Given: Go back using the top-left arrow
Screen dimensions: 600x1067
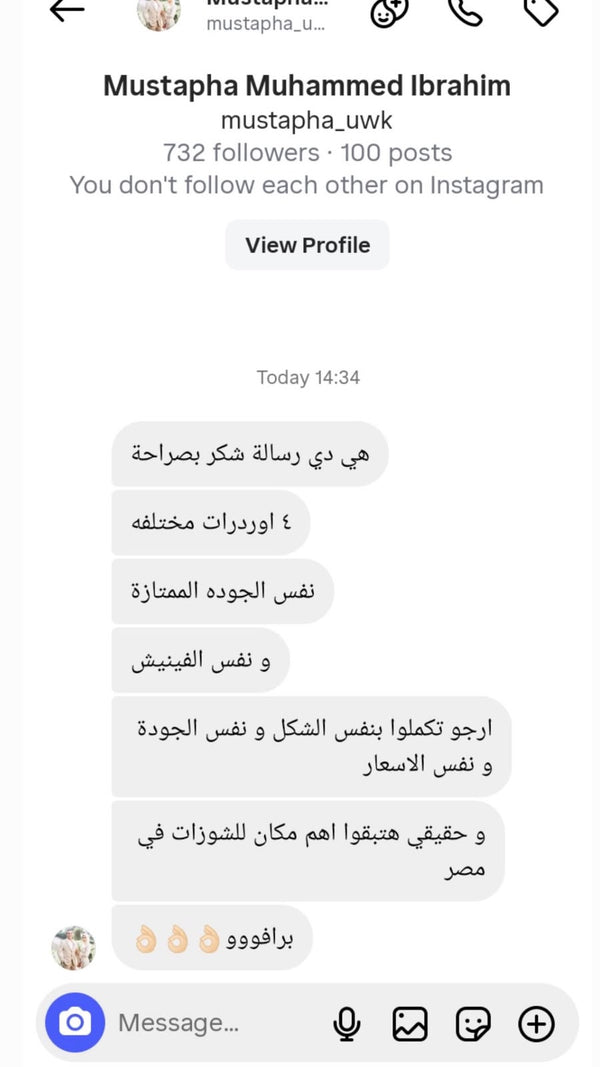Looking at the screenshot, I should coord(67,10).
